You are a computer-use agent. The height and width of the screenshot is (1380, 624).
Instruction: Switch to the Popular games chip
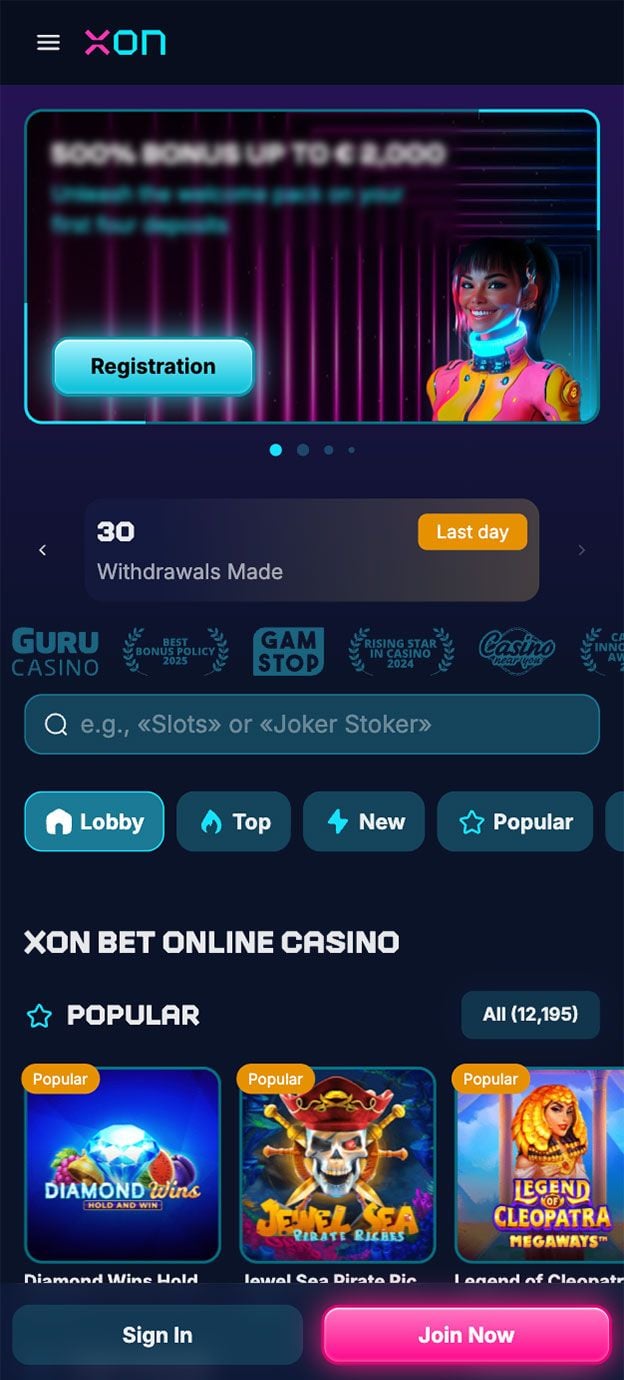[x=515, y=822]
